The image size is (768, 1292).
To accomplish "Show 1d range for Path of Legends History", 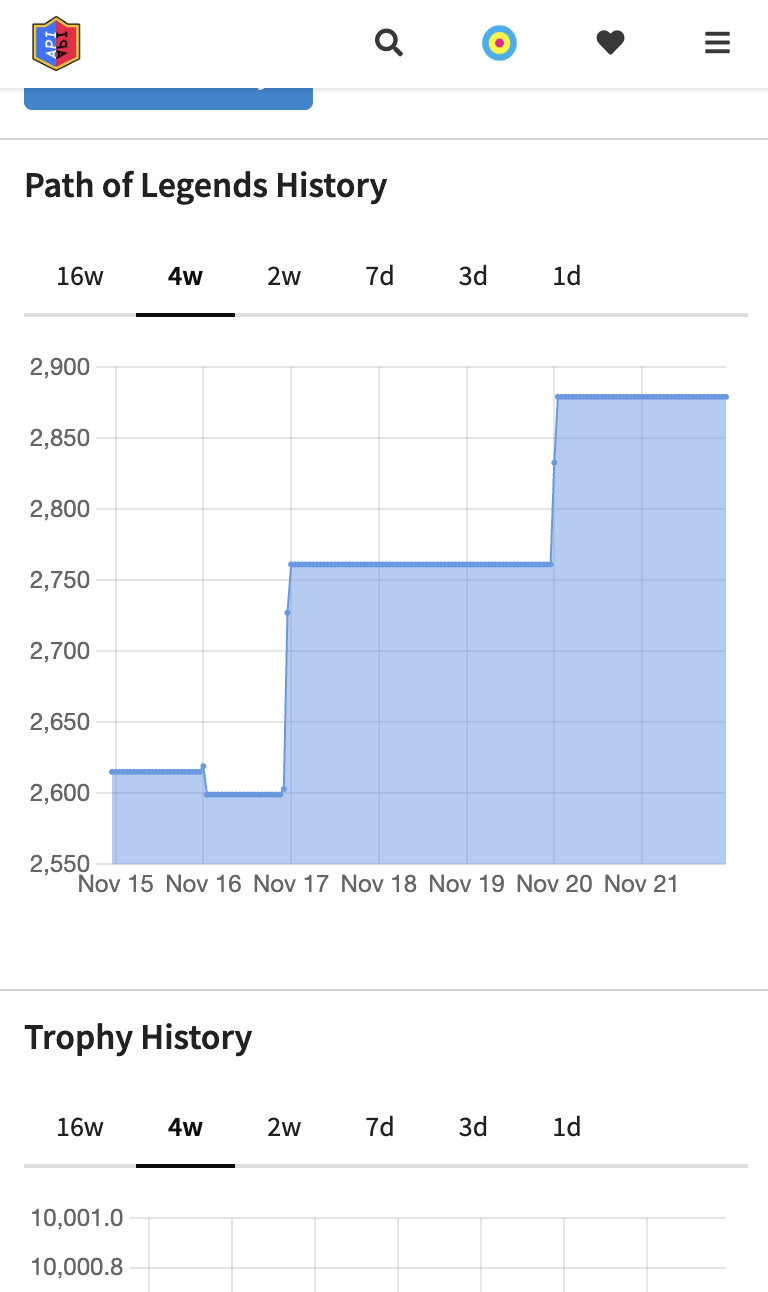I will click(567, 276).
